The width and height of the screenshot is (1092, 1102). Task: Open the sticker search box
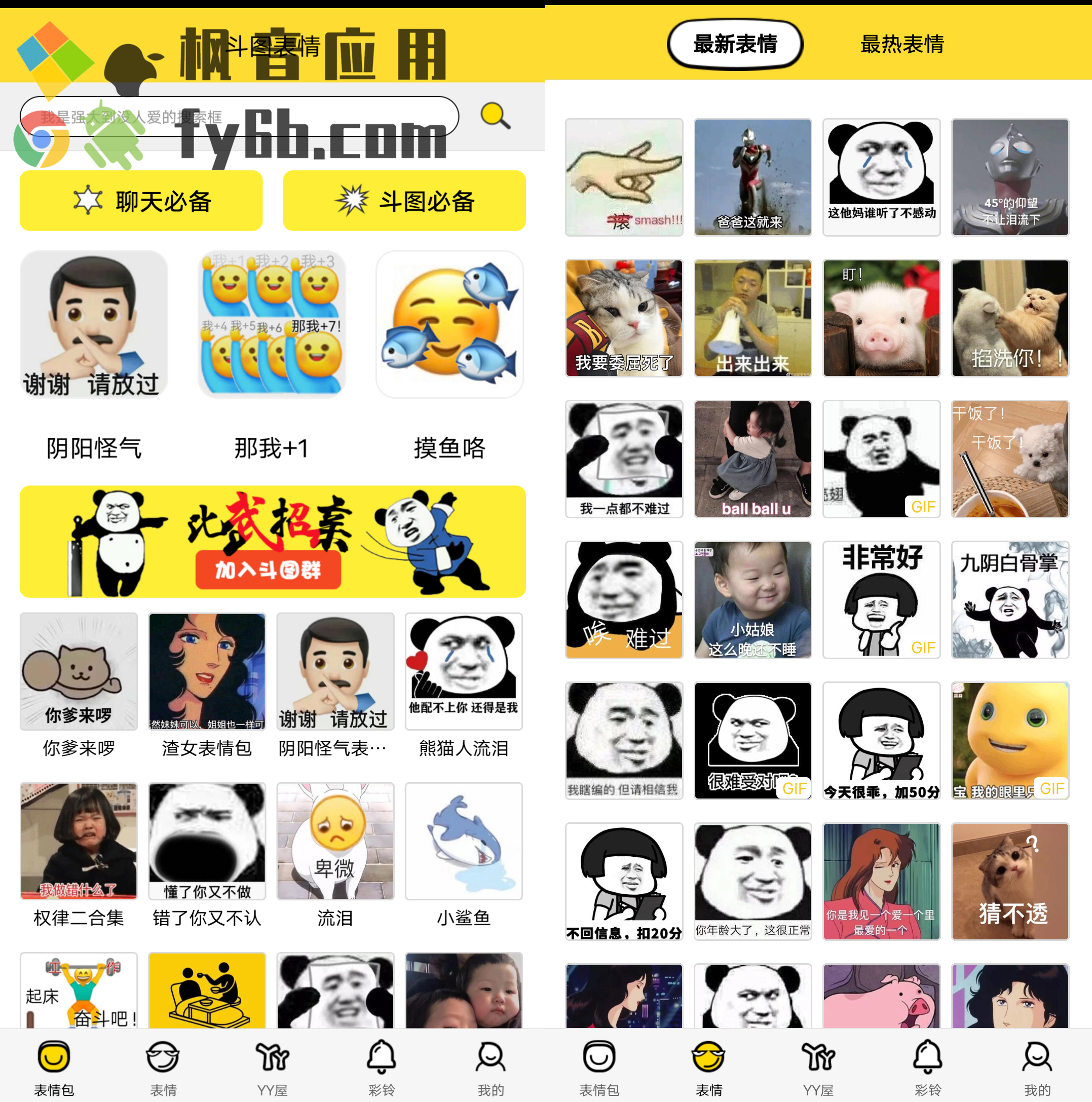tap(239, 117)
